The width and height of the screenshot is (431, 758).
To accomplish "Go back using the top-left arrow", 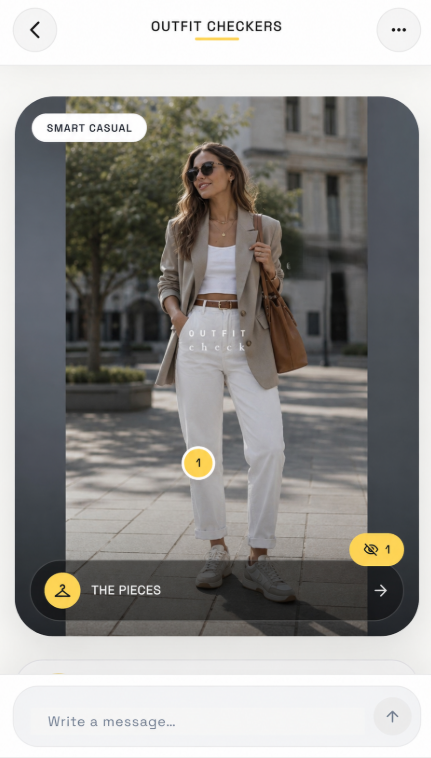I will (35, 30).
